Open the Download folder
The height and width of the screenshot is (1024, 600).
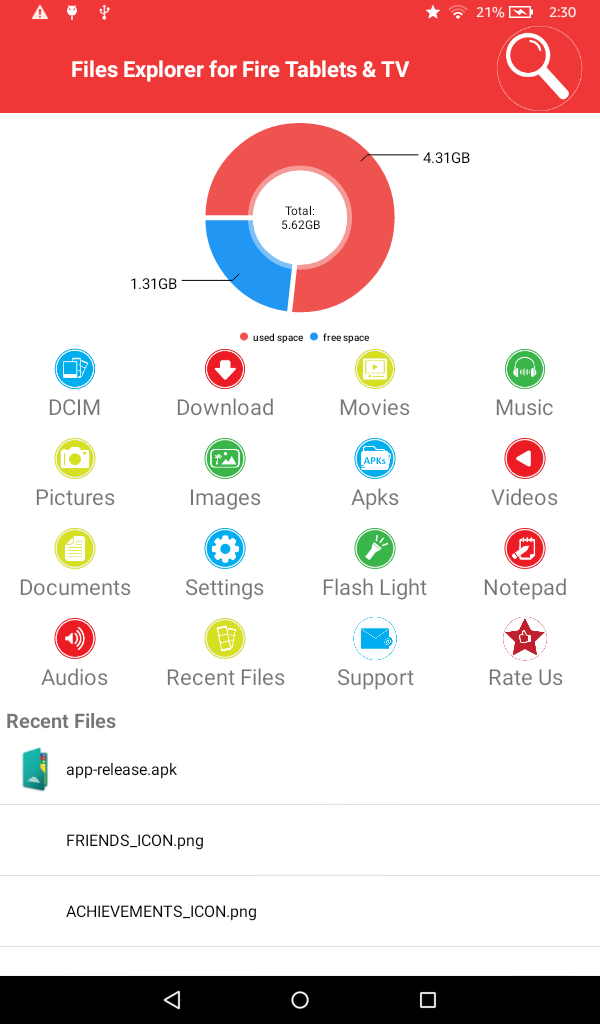[x=225, y=371]
